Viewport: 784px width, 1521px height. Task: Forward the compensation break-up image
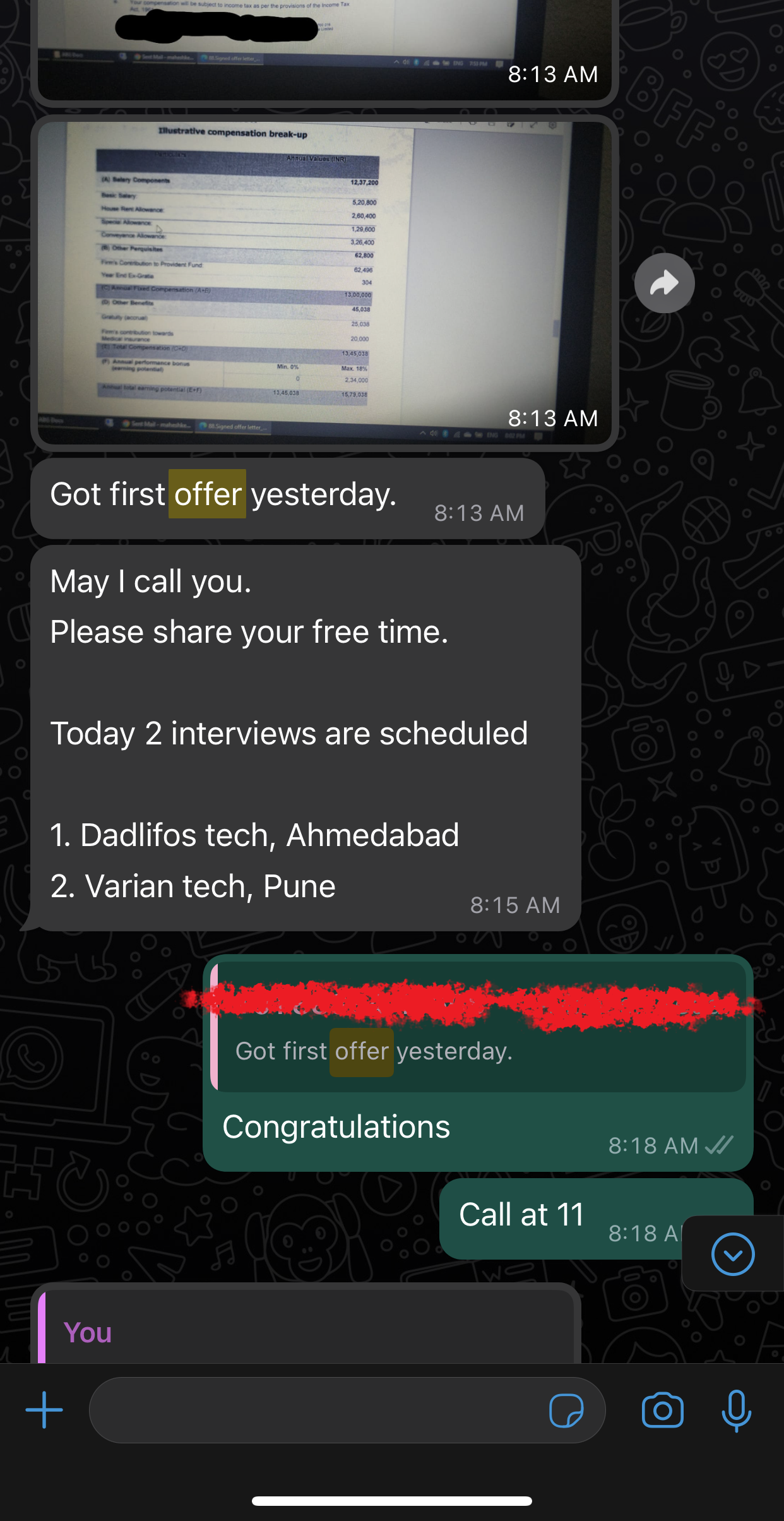tap(664, 283)
